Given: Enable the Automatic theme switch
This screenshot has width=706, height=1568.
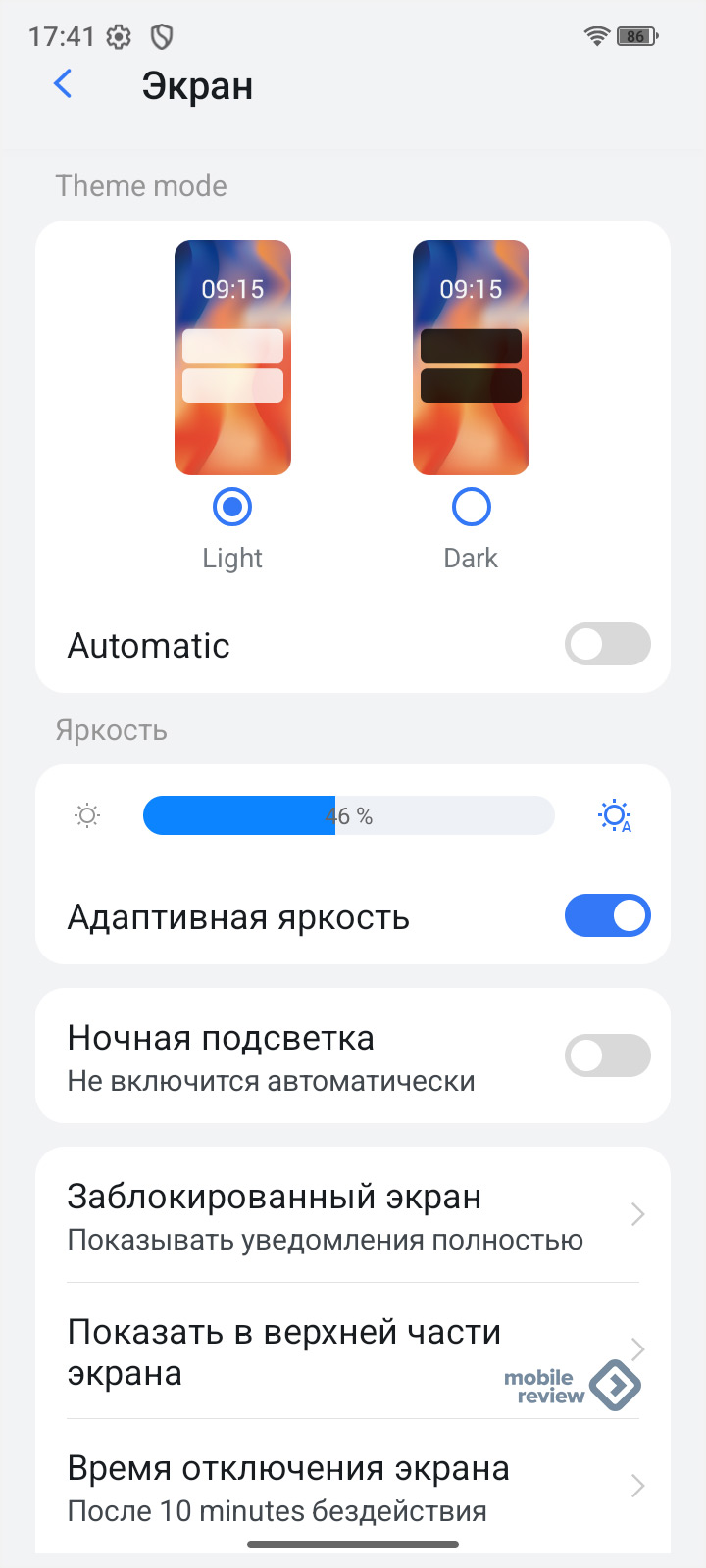Looking at the screenshot, I should [607, 645].
